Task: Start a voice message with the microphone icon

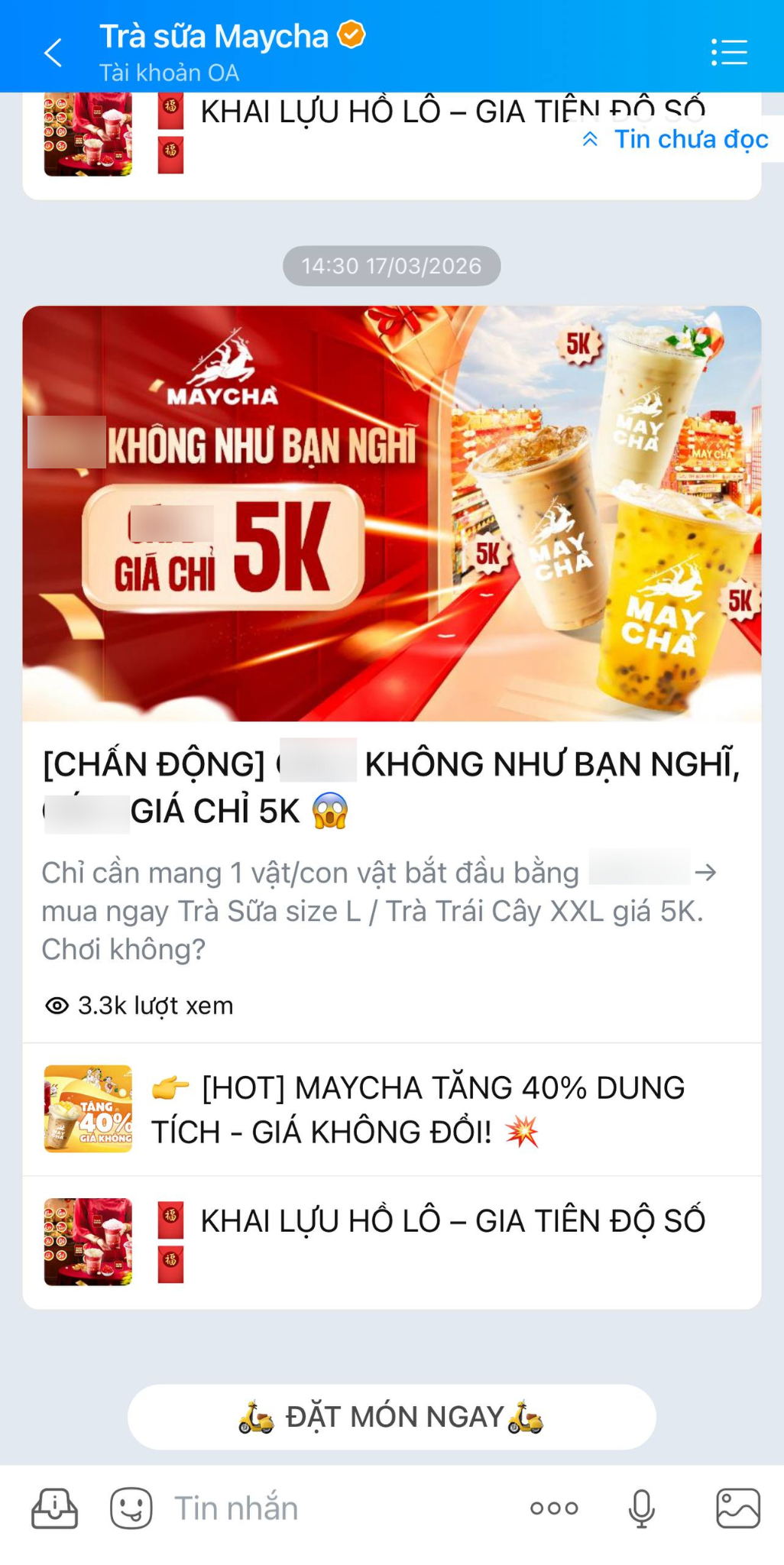Action: tap(641, 1507)
